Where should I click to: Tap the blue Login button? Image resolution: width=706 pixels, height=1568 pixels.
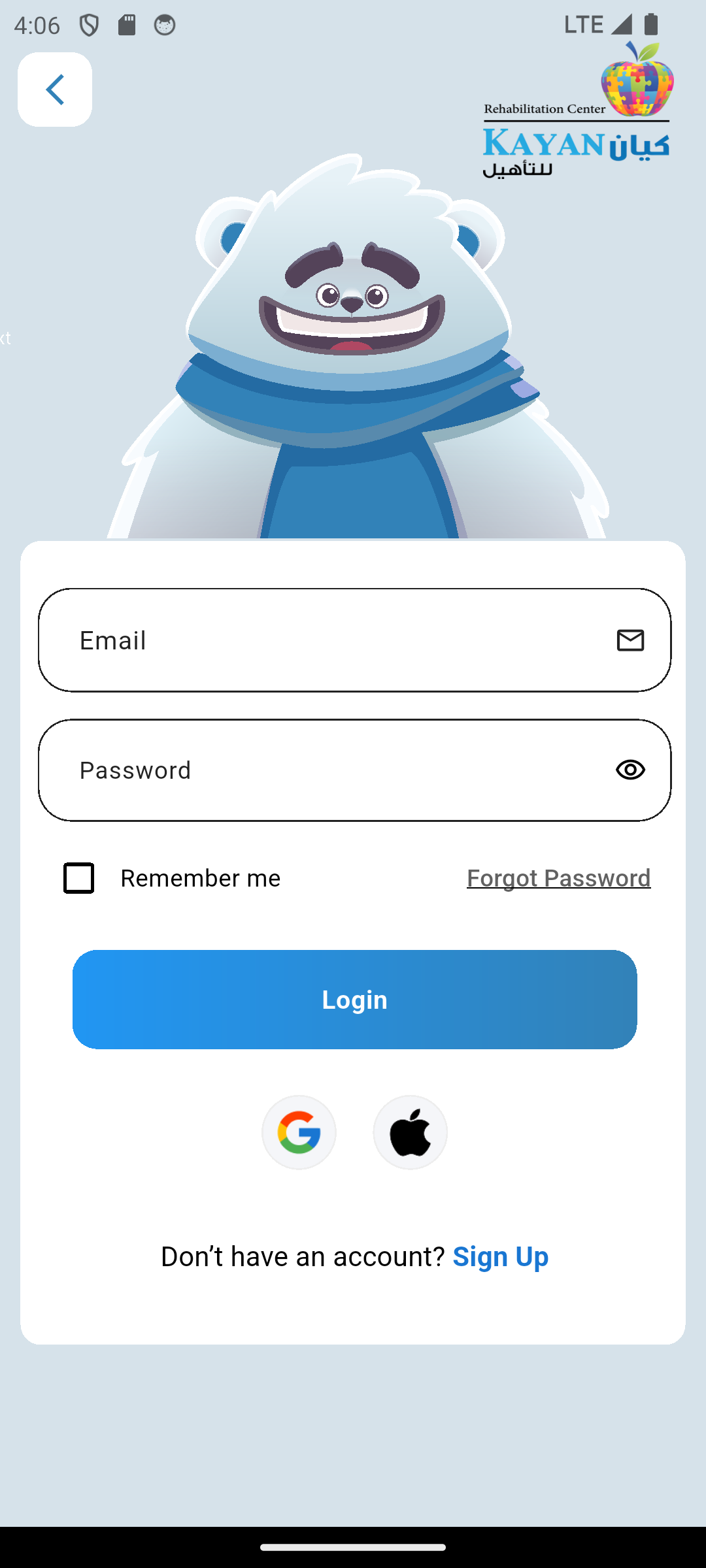click(x=354, y=1000)
